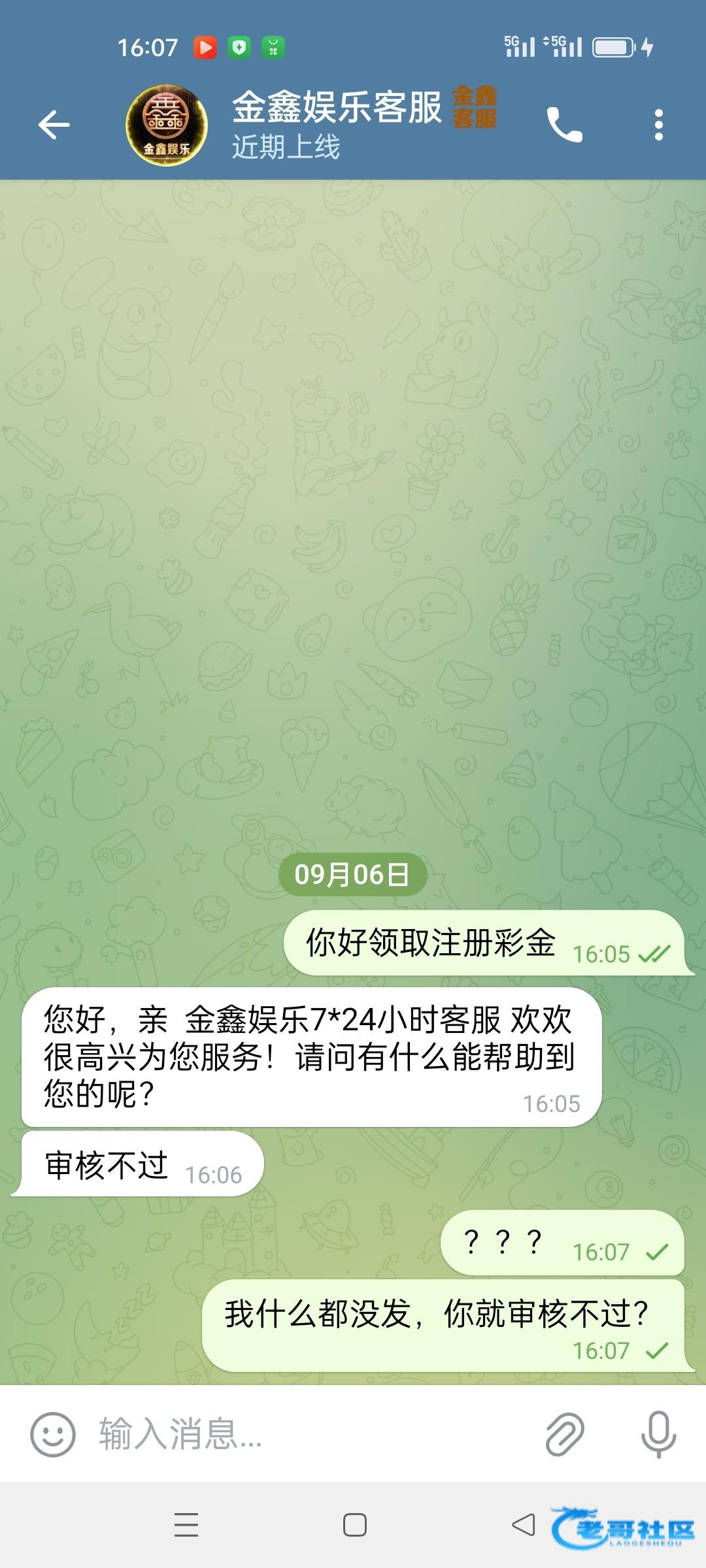Go back to the chat list
This screenshot has height=1568, width=706.
(54, 125)
